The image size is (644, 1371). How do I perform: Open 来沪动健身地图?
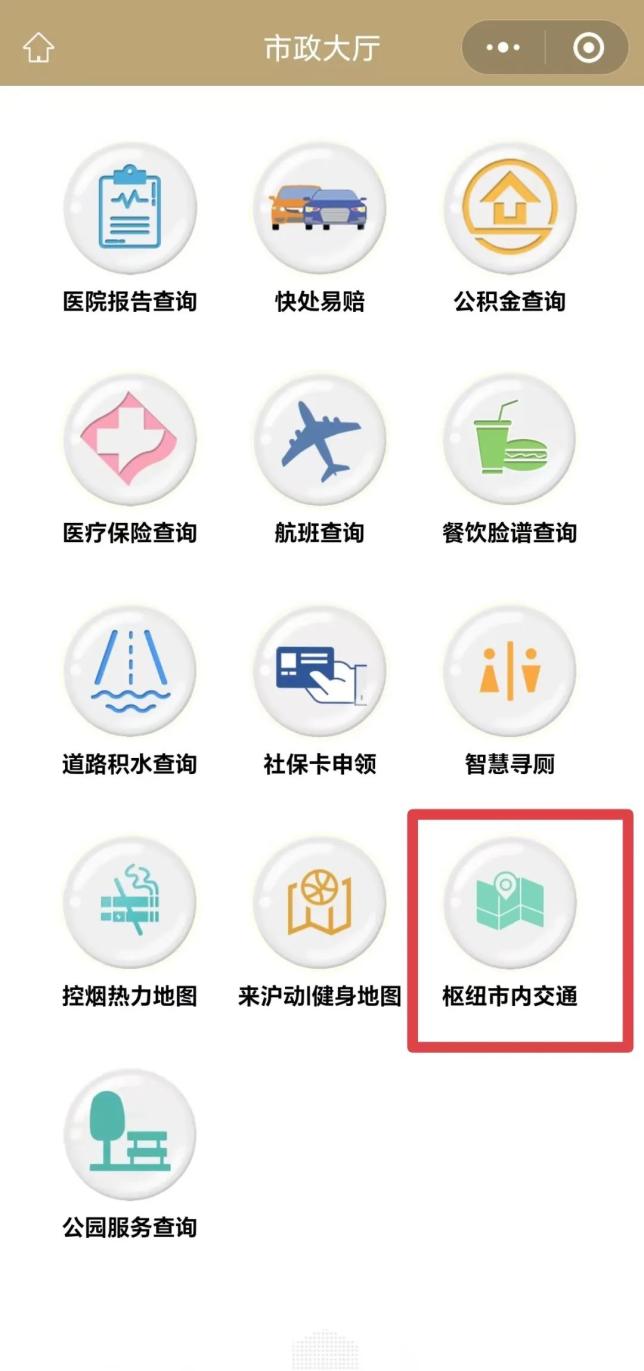320,904
